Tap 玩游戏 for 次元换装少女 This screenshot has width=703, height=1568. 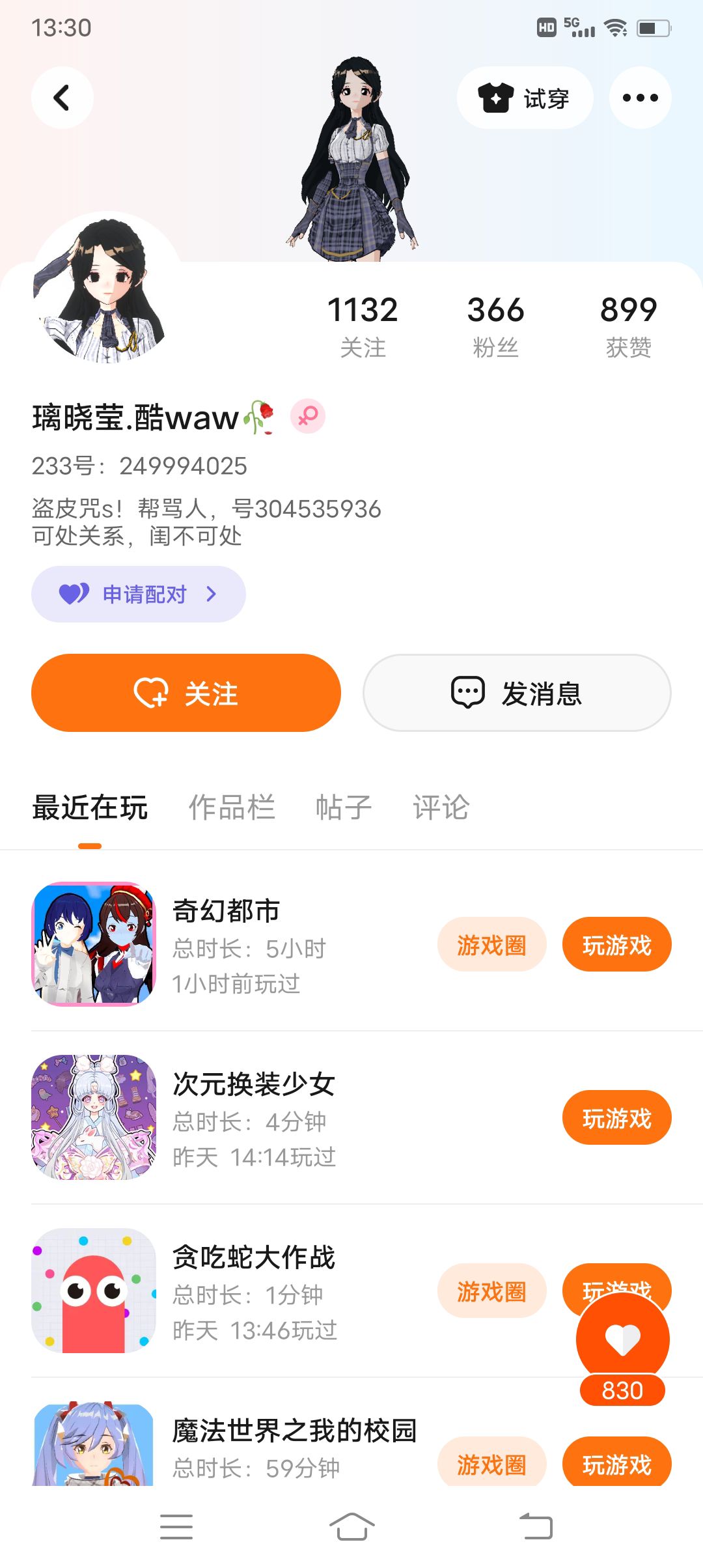coord(616,1118)
